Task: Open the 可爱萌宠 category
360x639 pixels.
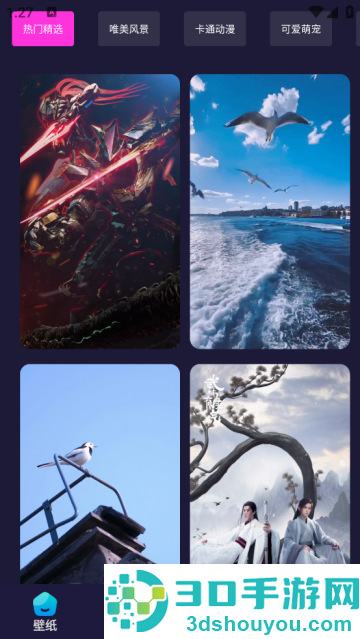Action: 301,29
